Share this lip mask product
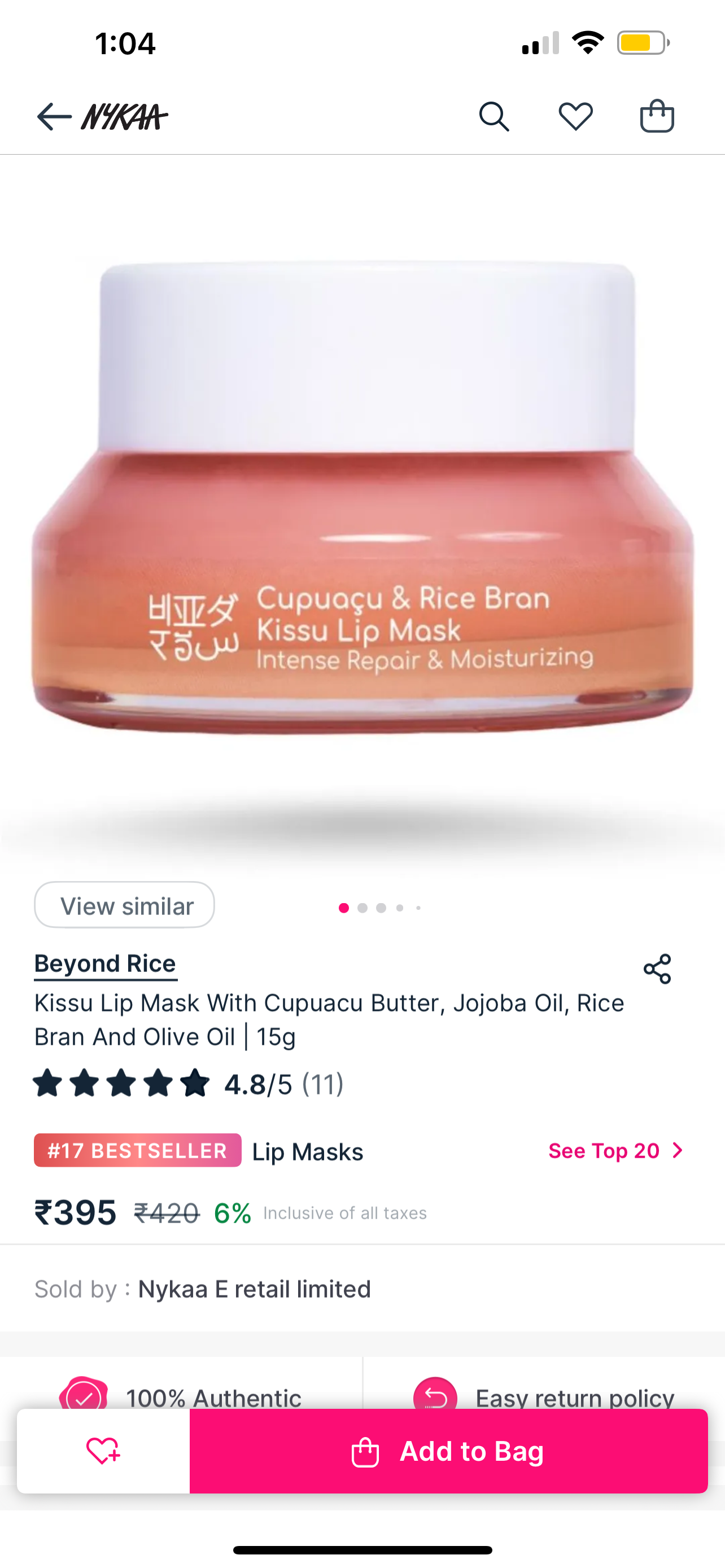Viewport: 725px width, 1568px height. [657, 969]
